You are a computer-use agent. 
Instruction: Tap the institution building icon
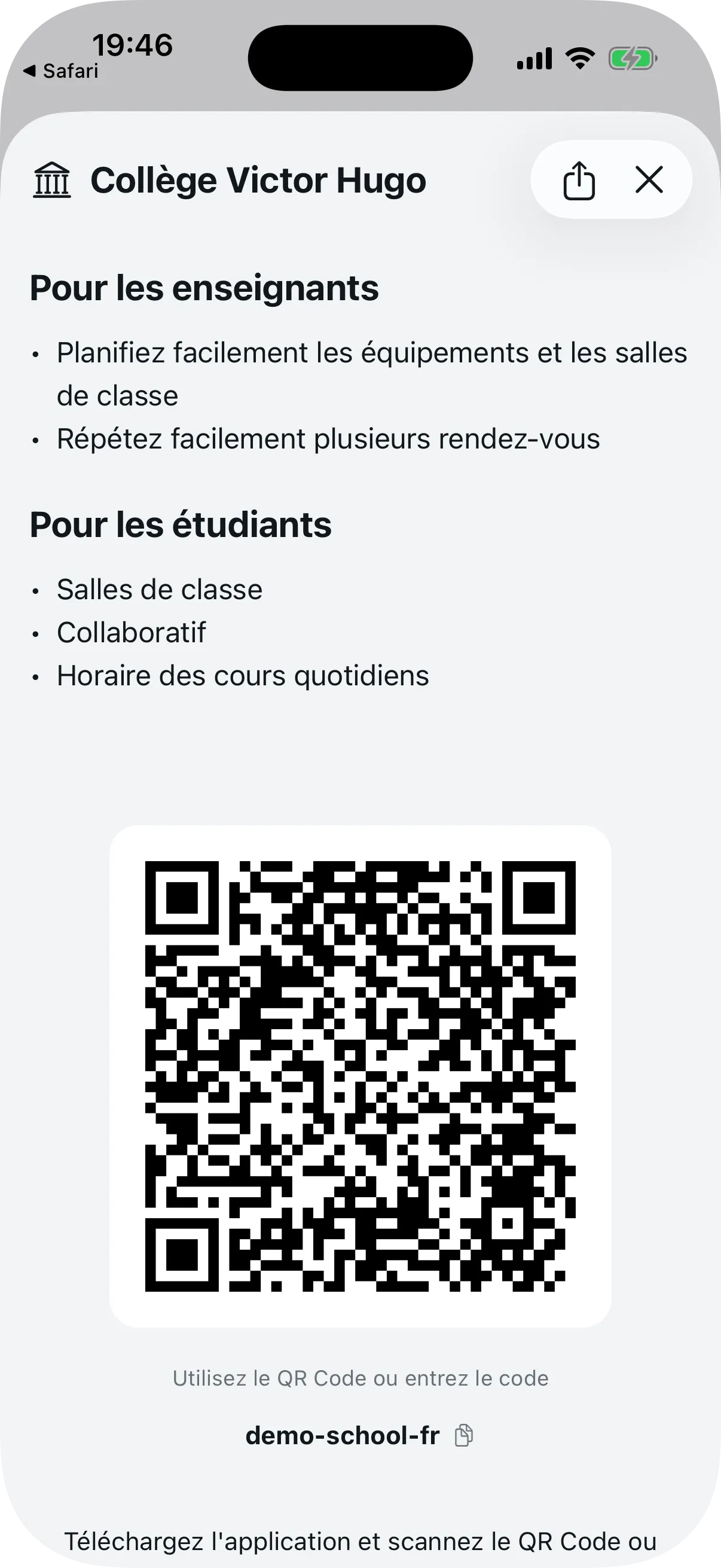pyautogui.click(x=53, y=179)
